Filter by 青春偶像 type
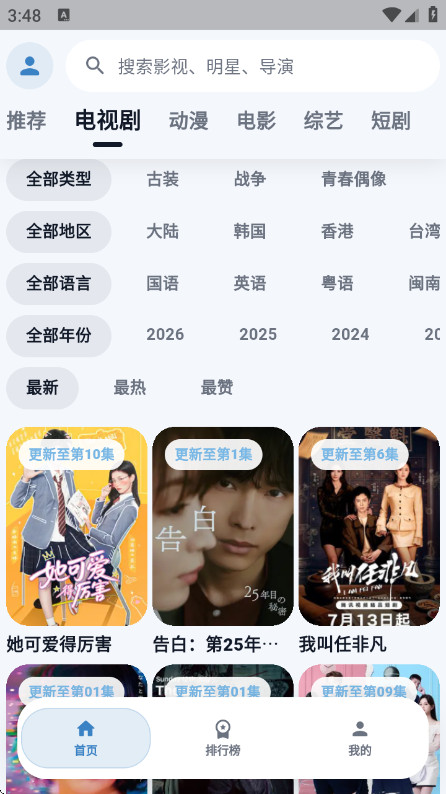Viewport: 446px width, 794px height. (353, 179)
